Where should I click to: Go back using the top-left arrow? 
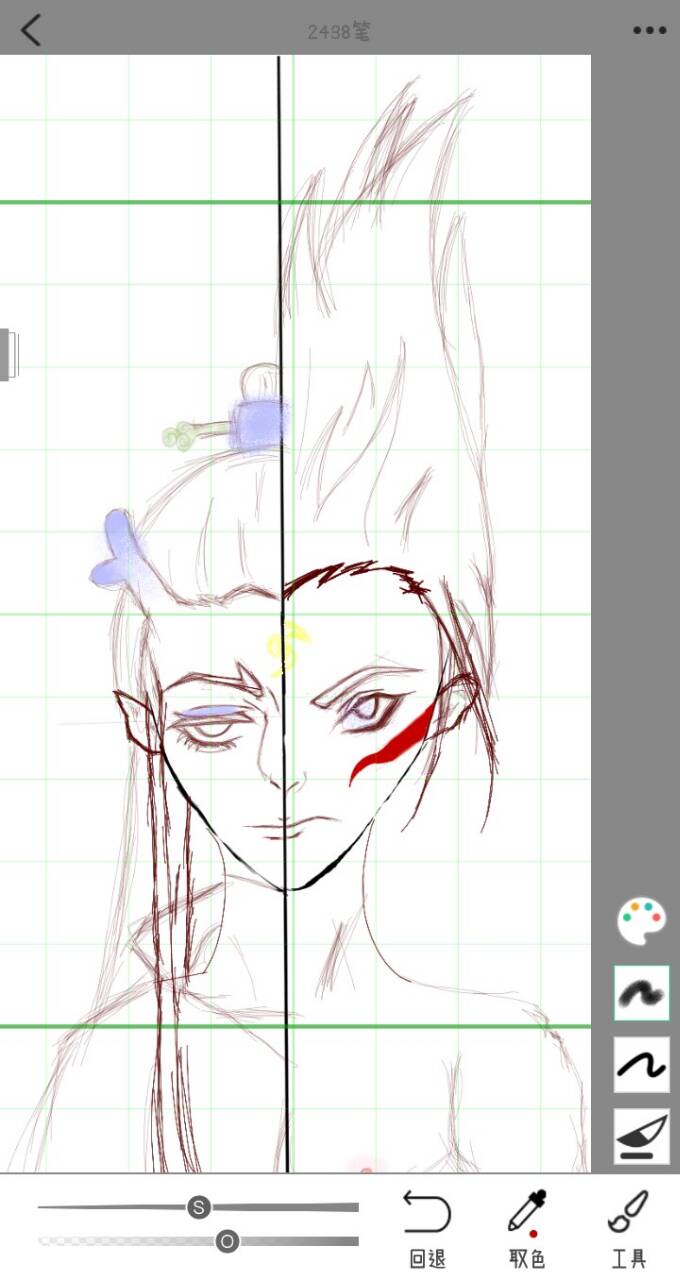click(31, 30)
